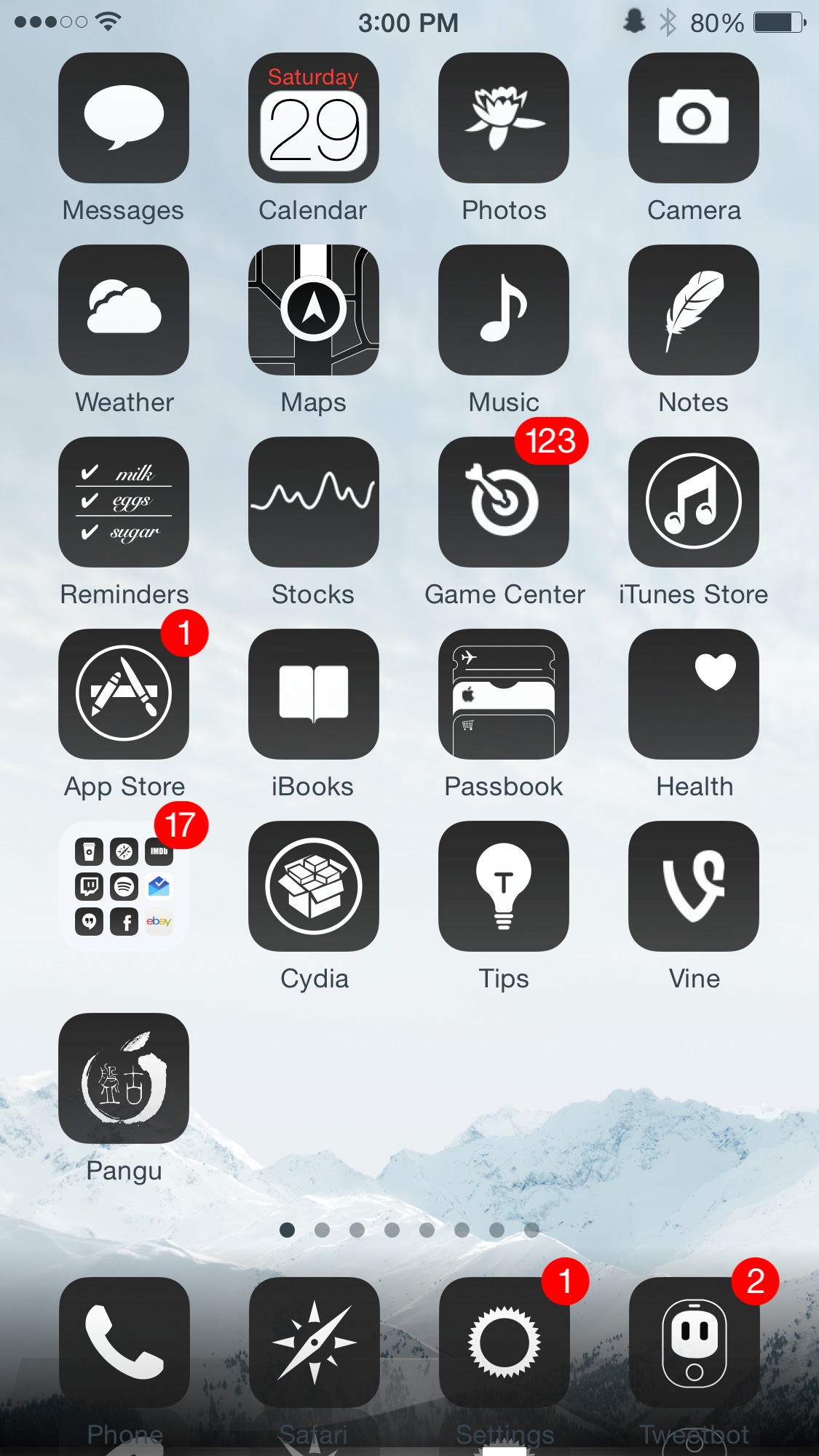Open Settings from the dock
This screenshot has width=819, height=1456.
504,1342
